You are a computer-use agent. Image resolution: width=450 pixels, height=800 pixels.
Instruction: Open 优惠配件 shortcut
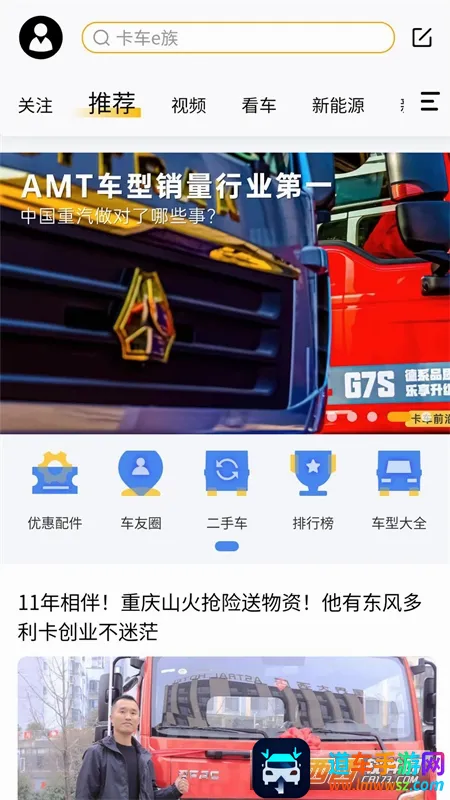point(55,491)
